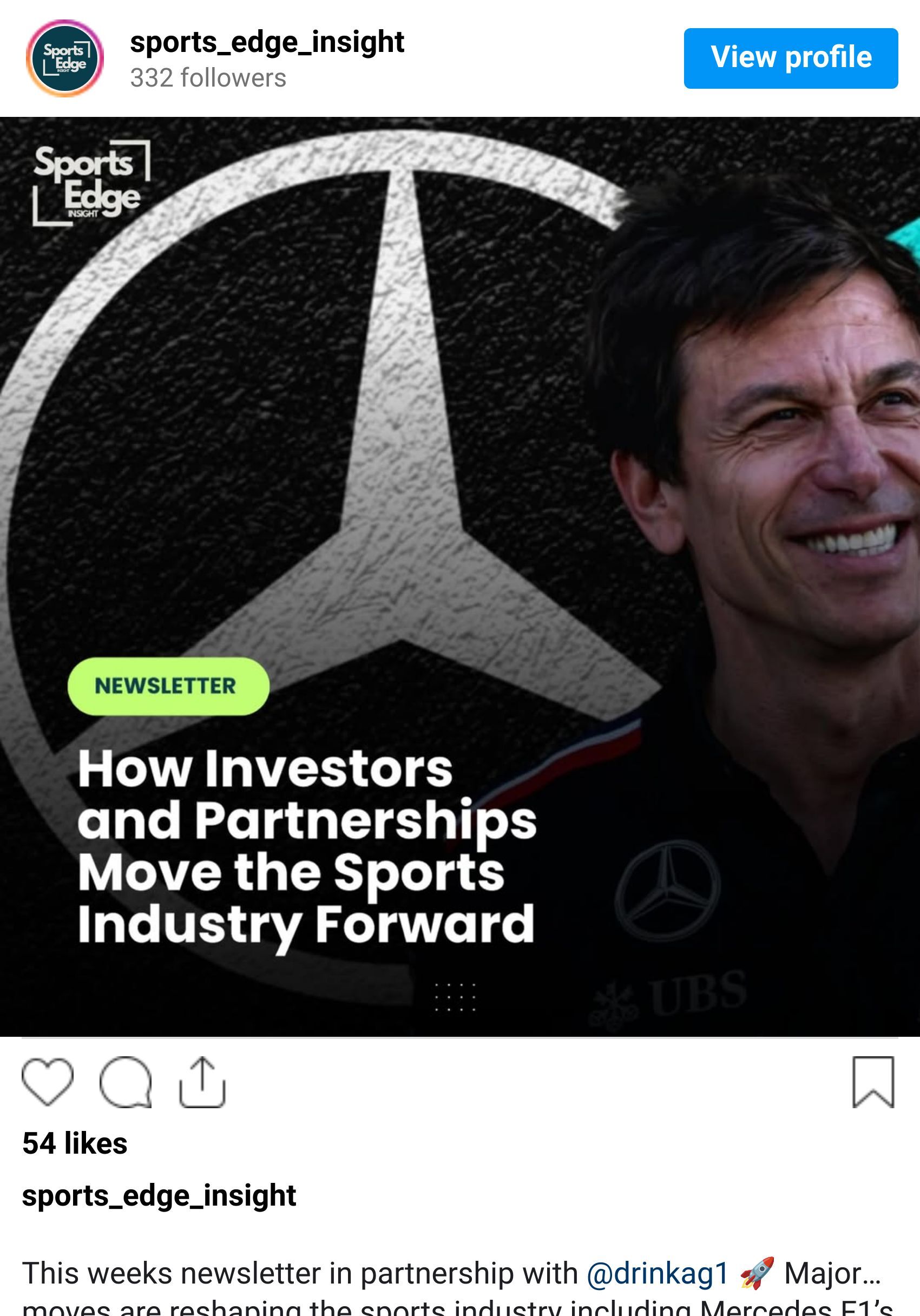Tap the View profile button
Image resolution: width=920 pixels, height=1316 pixels.
[x=790, y=58]
